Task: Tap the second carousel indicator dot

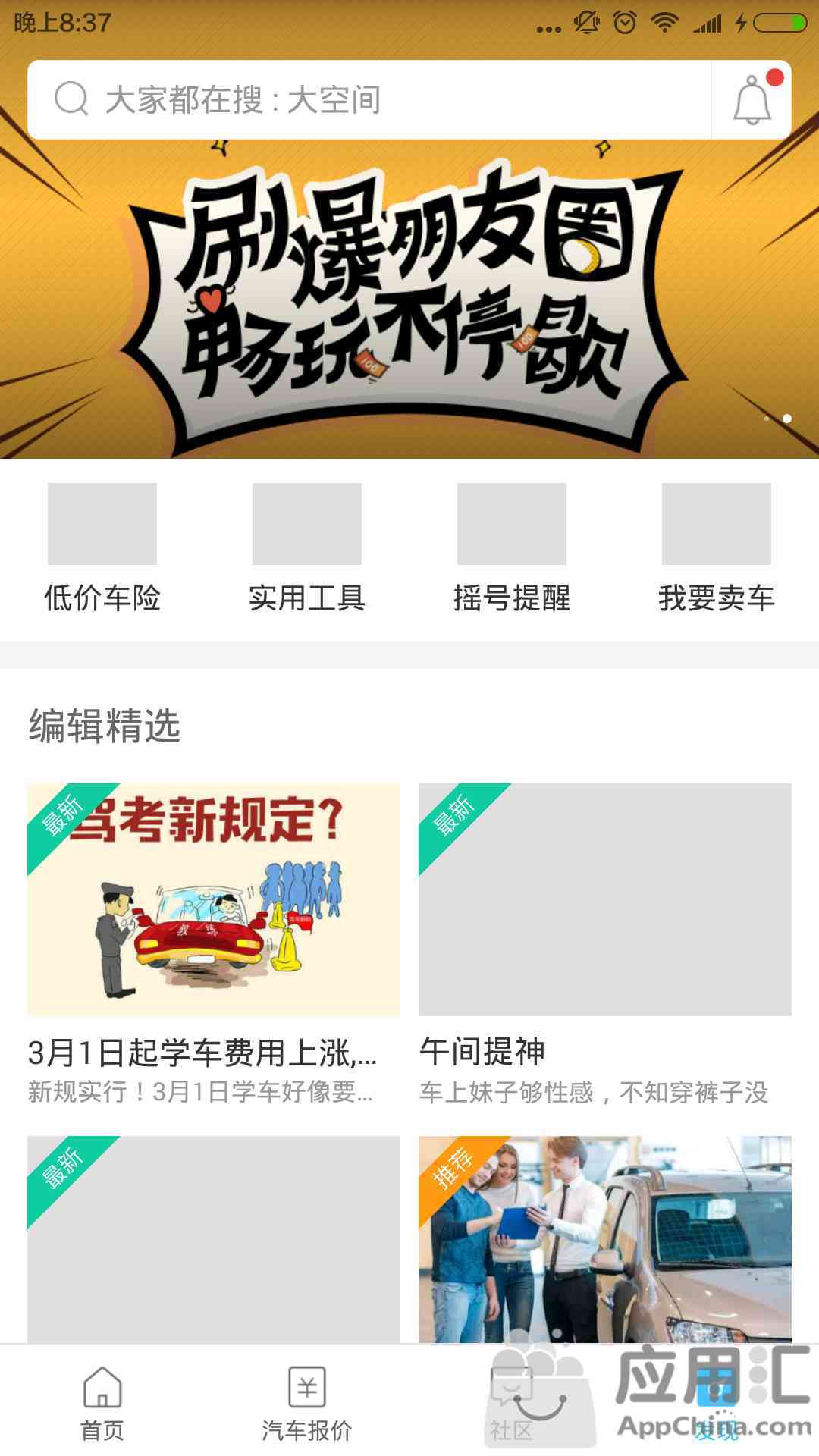Action: (789, 416)
